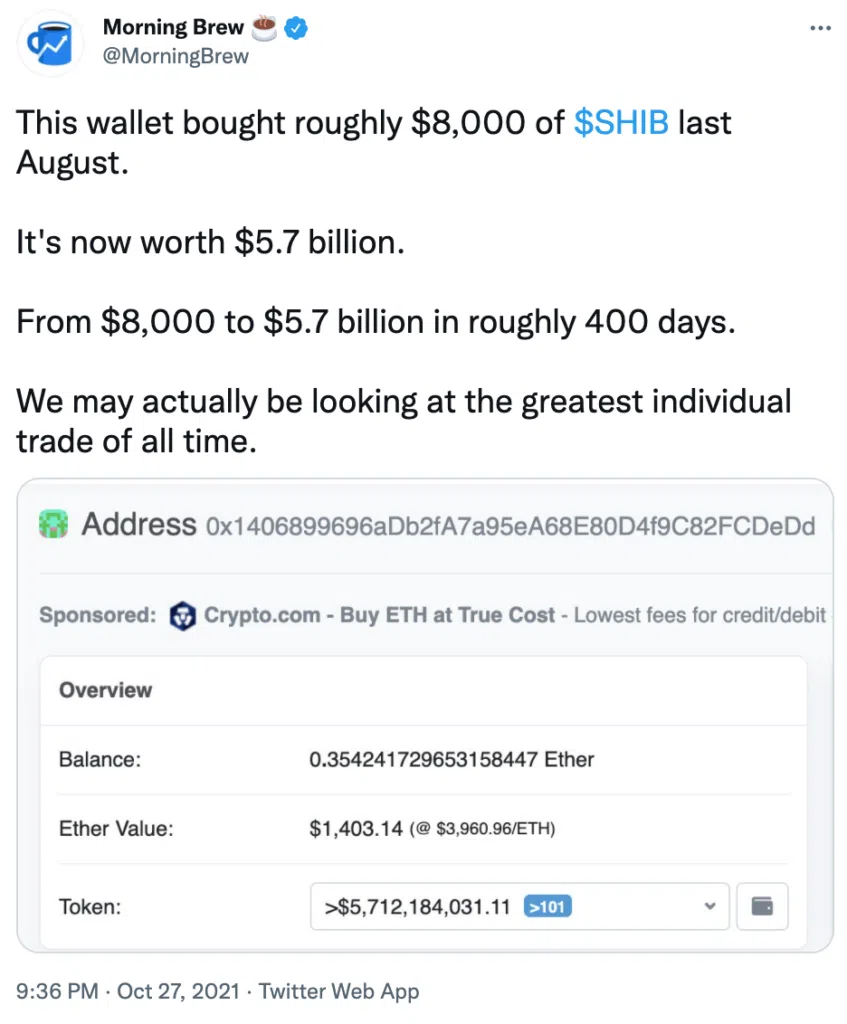847x1024 pixels.
Task: Open the $SHIB cashtag link
Action: coord(621,123)
